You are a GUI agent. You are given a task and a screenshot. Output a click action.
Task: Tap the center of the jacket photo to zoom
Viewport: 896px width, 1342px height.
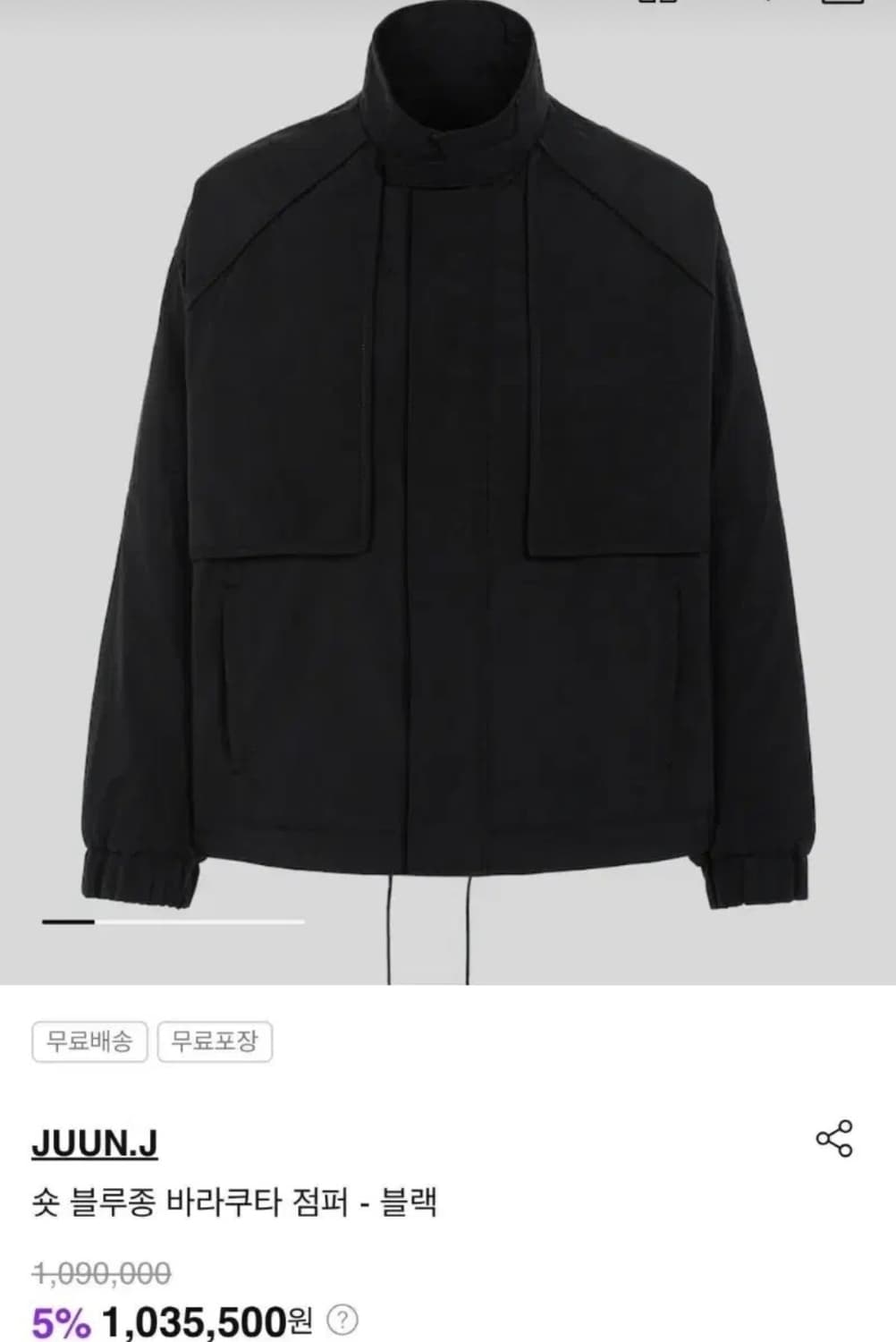(x=447, y=492)
